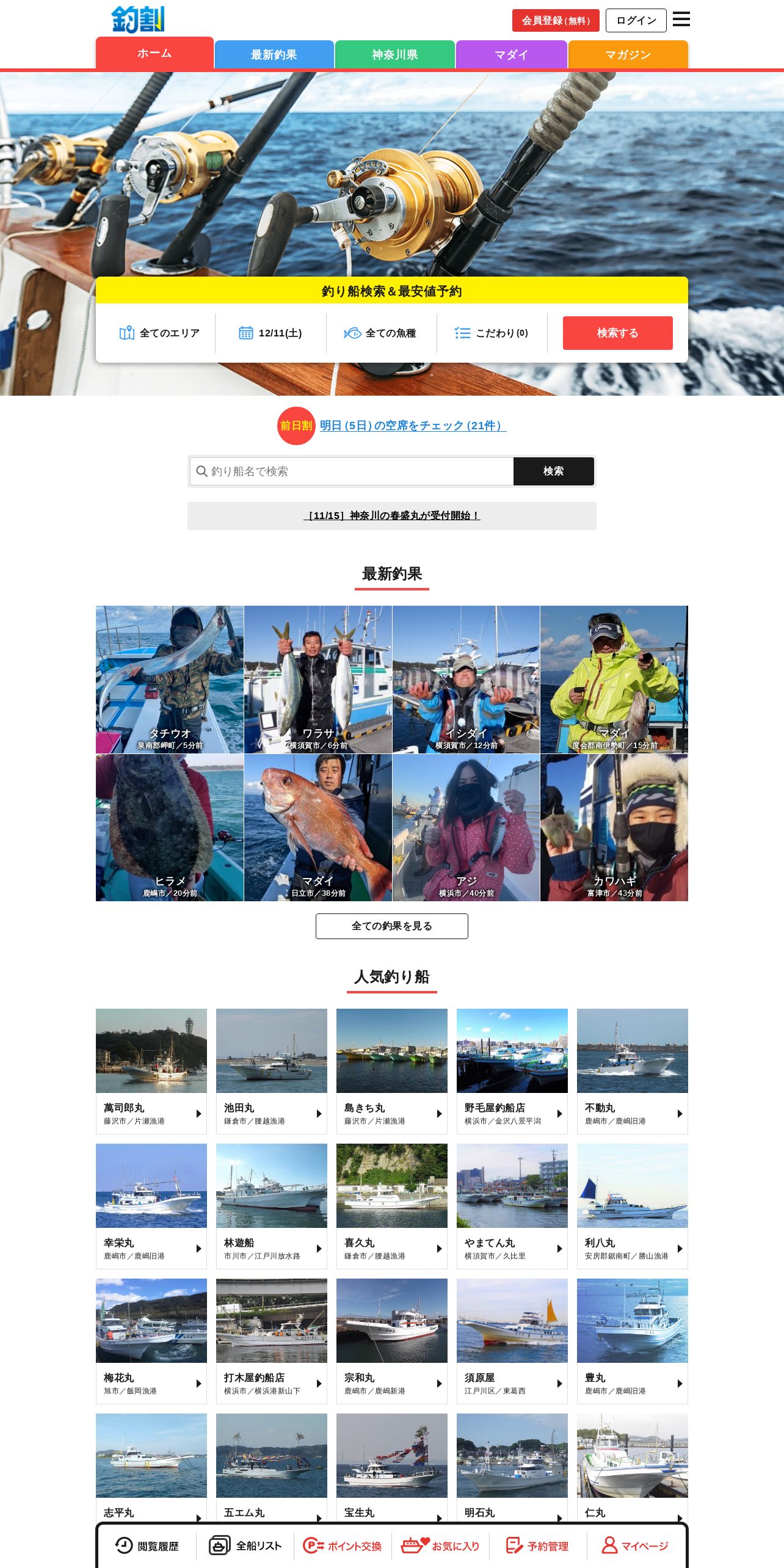Switch to the 最新釣果 tab
The width and height of the screenshot is (784, 1568).
[x=274, y=54]
